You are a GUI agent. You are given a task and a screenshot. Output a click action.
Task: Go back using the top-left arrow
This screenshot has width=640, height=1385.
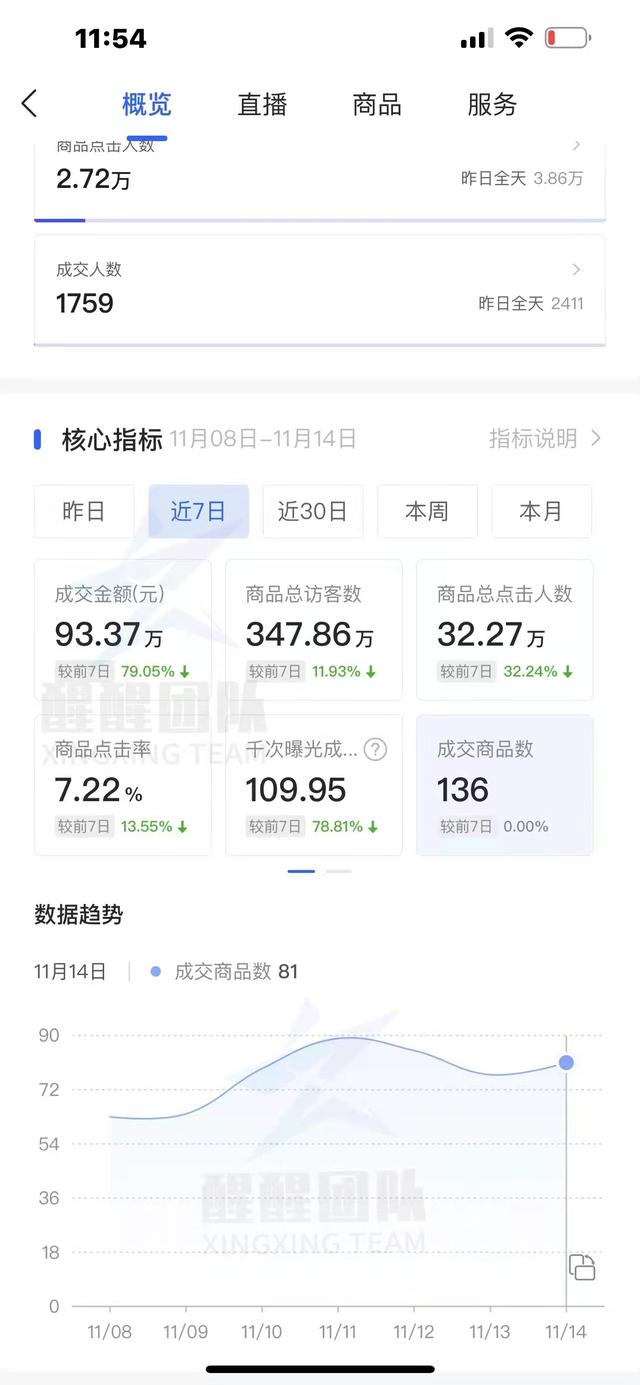(x=29, y=103)
